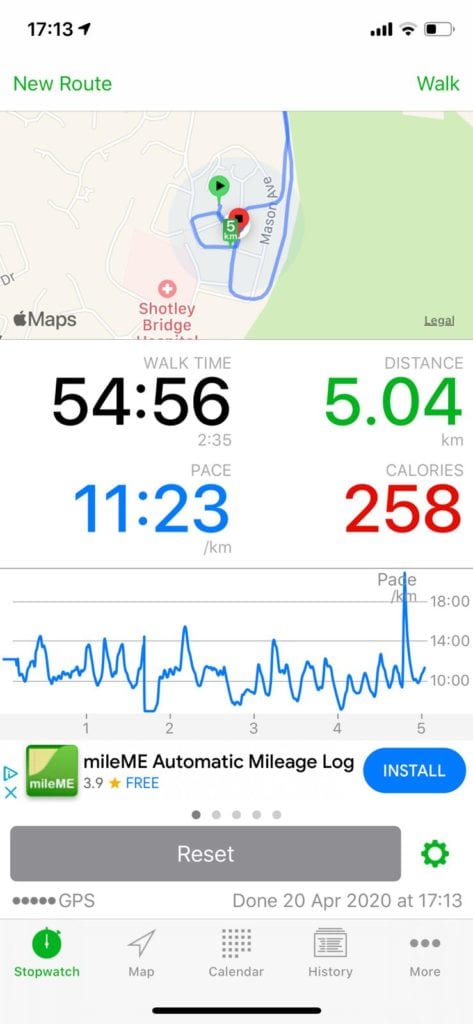Image resolution: width=473 pixels, height=1024 pixels.
Task: Open the ad info icon
Action: (x=10, y=774)
